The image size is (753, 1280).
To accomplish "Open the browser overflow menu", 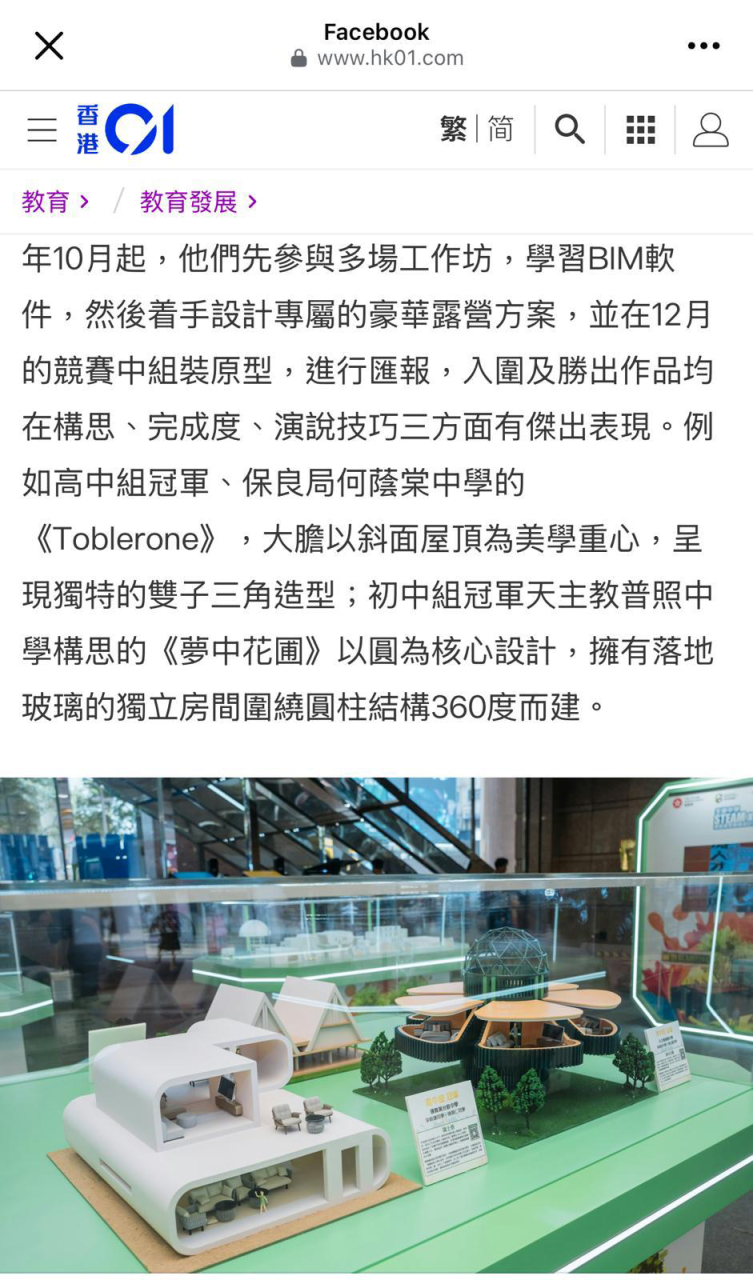I will pos(703,45).
